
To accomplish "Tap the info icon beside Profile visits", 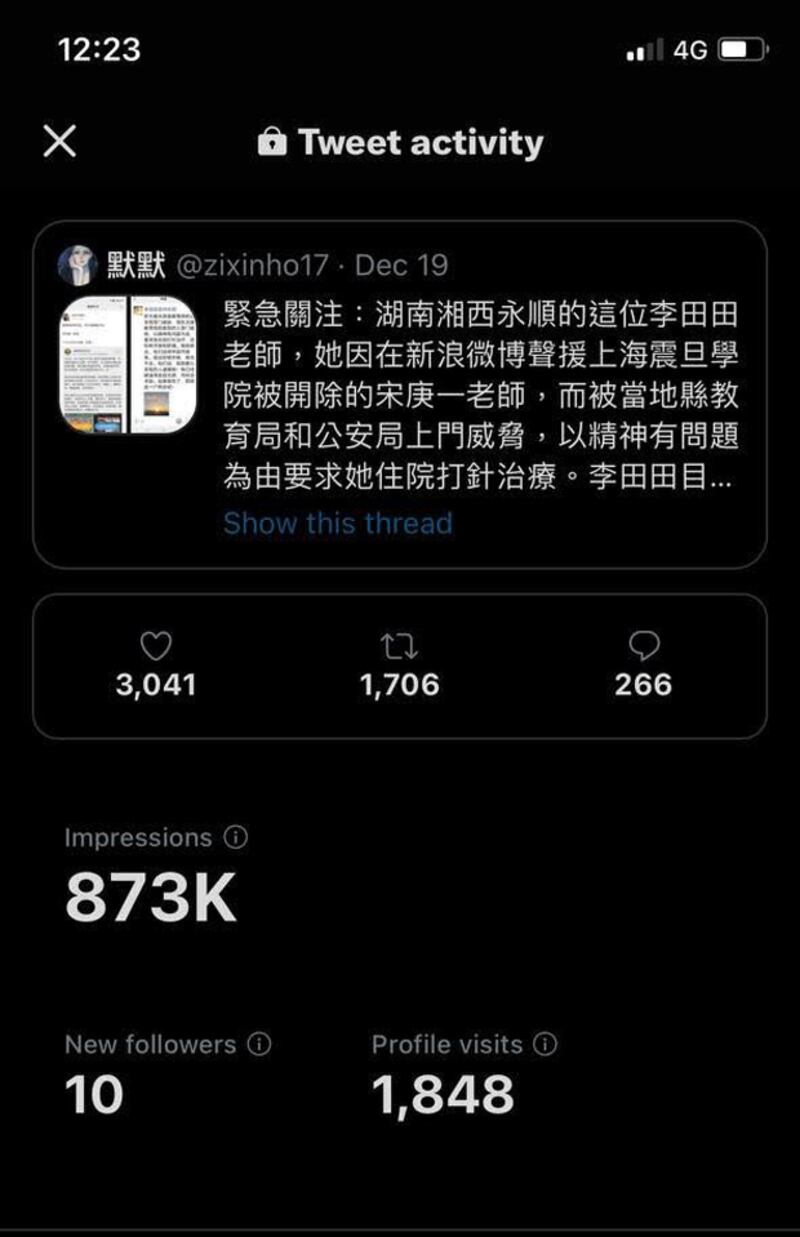I will (545, 1045).
